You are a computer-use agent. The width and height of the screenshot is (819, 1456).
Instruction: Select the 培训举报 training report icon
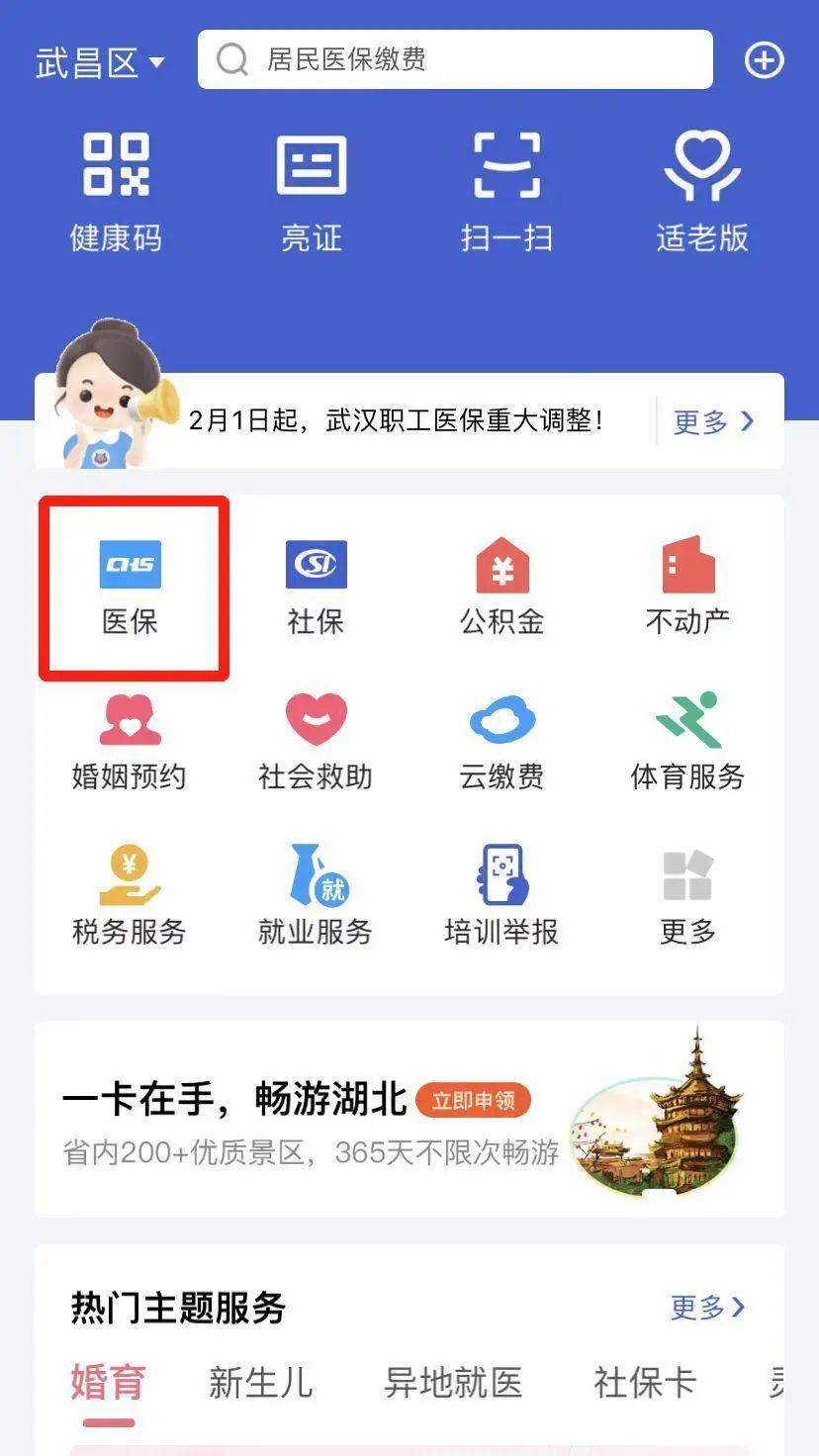(500, 890)
